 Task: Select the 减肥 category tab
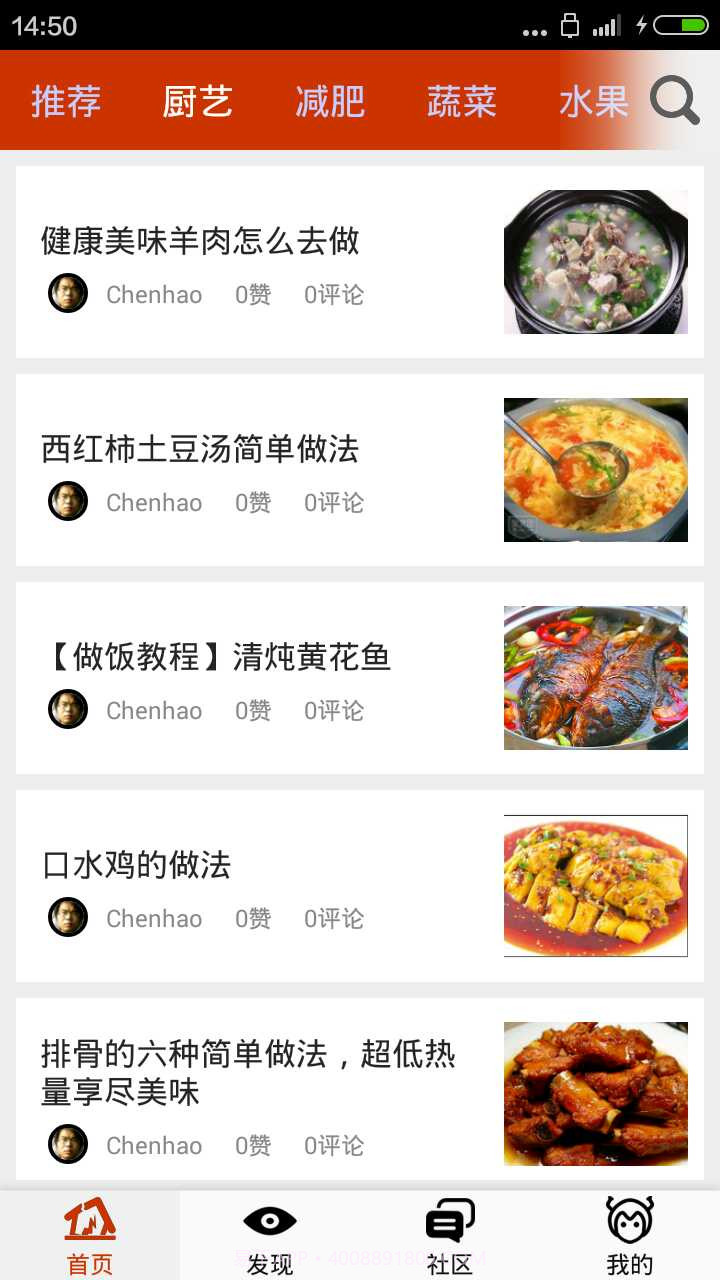[330, 101]
